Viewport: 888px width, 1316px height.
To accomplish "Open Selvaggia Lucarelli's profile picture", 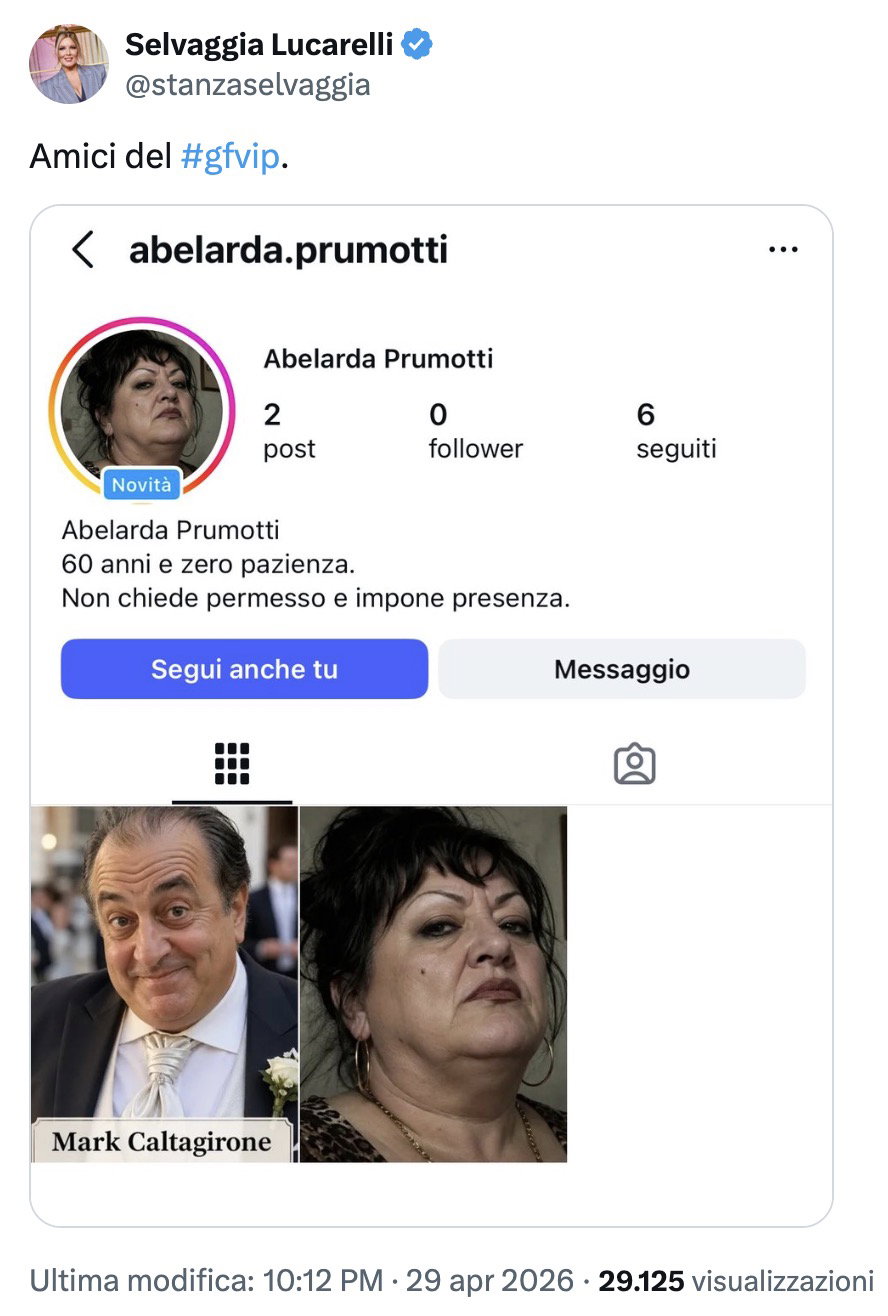I will (69, 64).
